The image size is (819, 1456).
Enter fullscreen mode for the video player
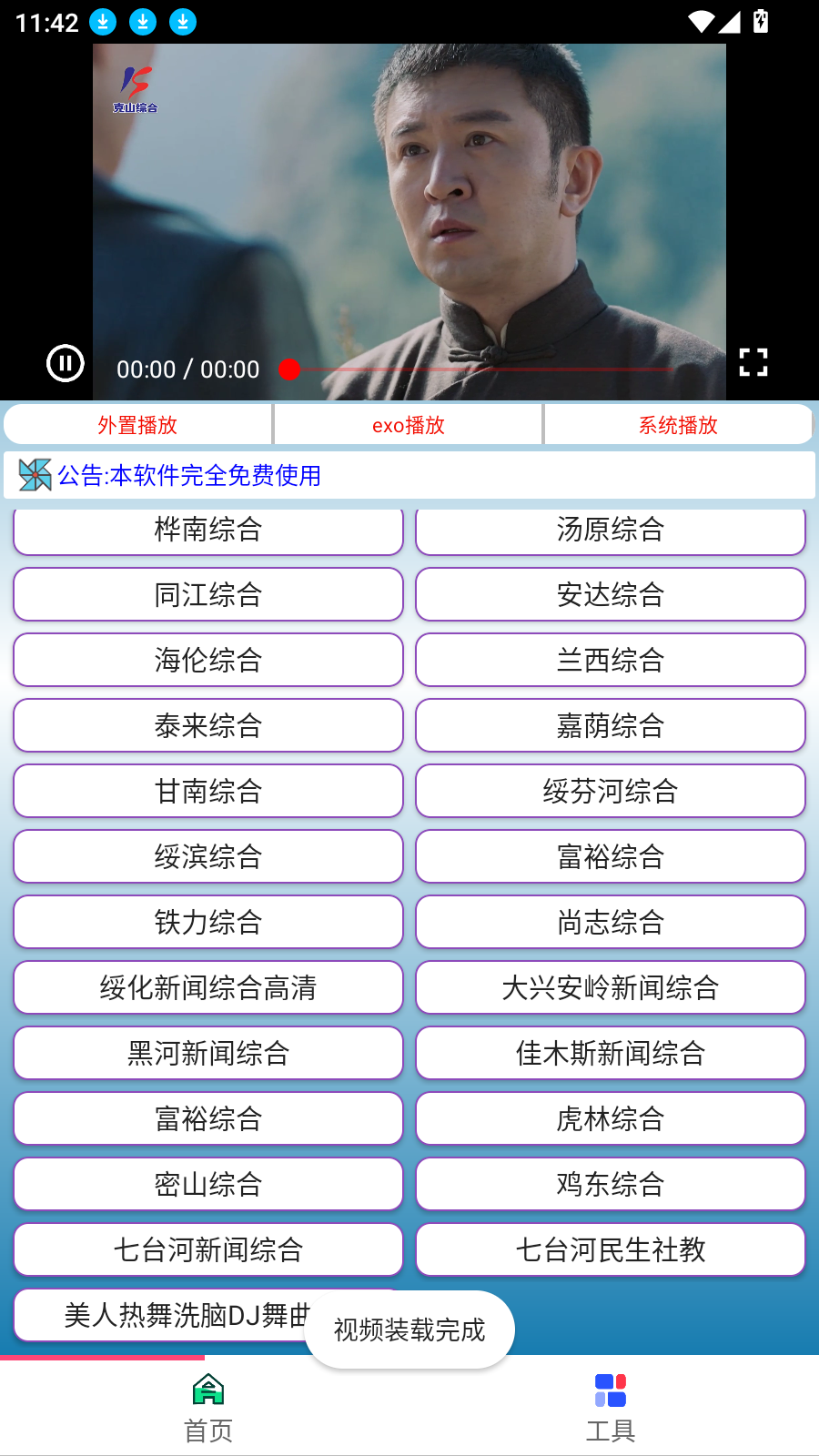coord(753,362)
